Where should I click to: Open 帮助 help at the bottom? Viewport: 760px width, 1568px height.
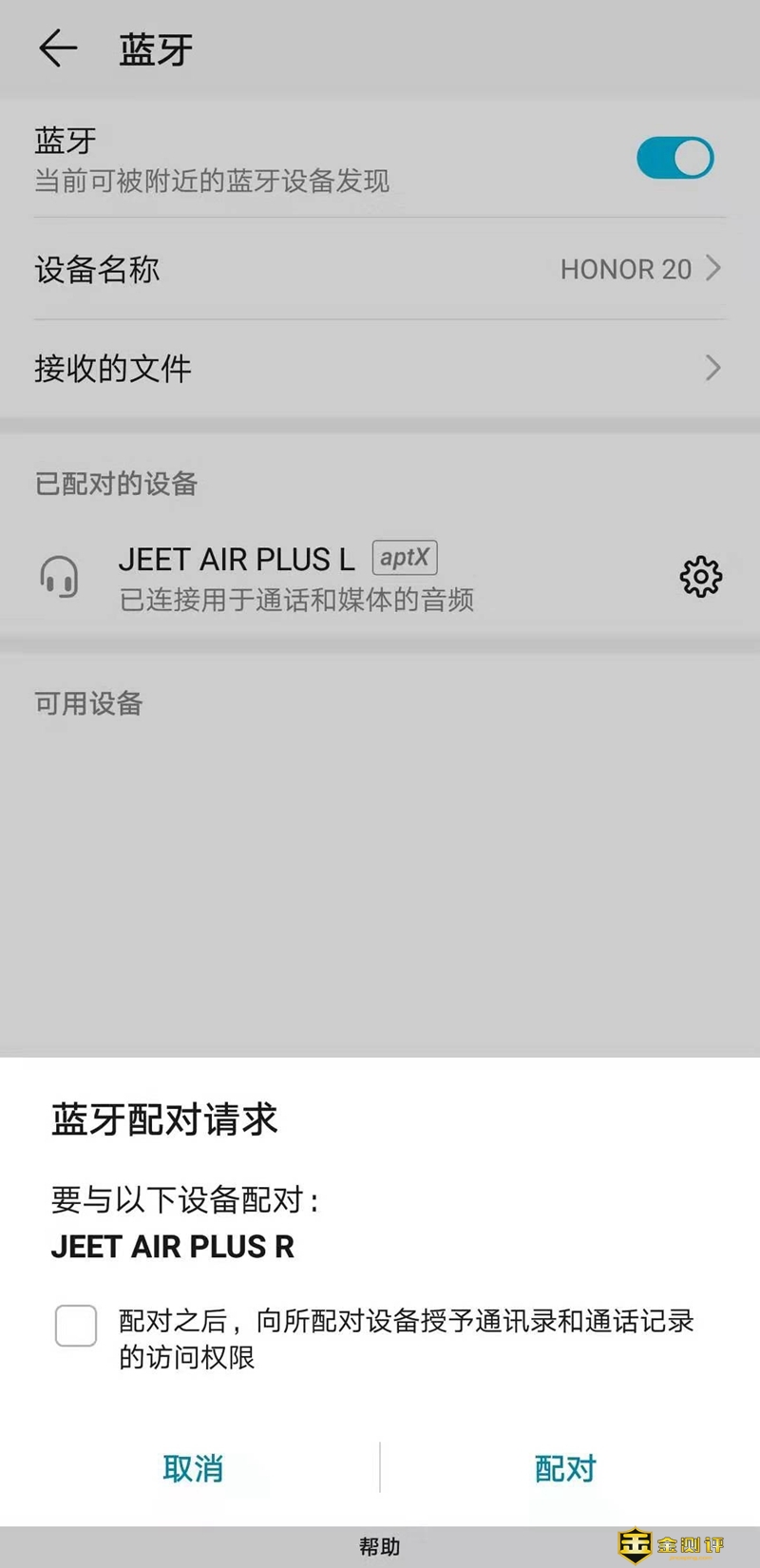pos(379,1546)
